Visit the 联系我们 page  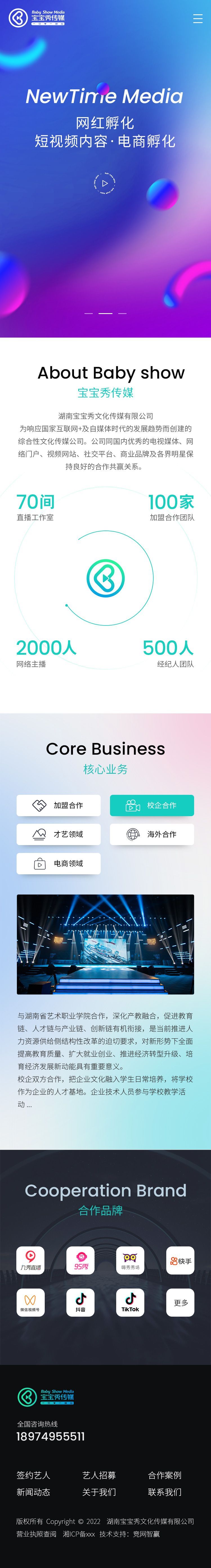coord(165,1492)
